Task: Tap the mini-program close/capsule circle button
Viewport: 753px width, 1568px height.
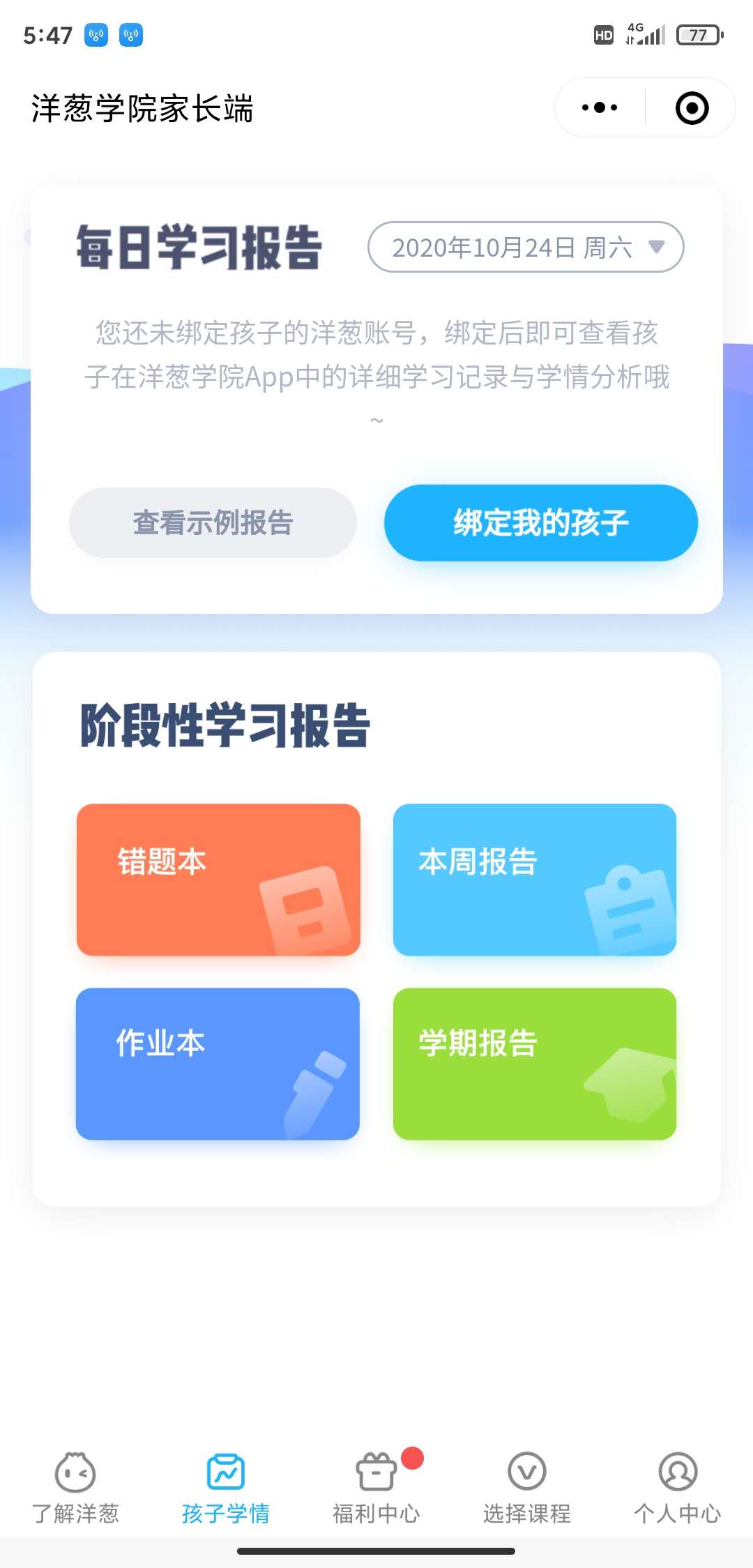Action: tap(691, 108)
